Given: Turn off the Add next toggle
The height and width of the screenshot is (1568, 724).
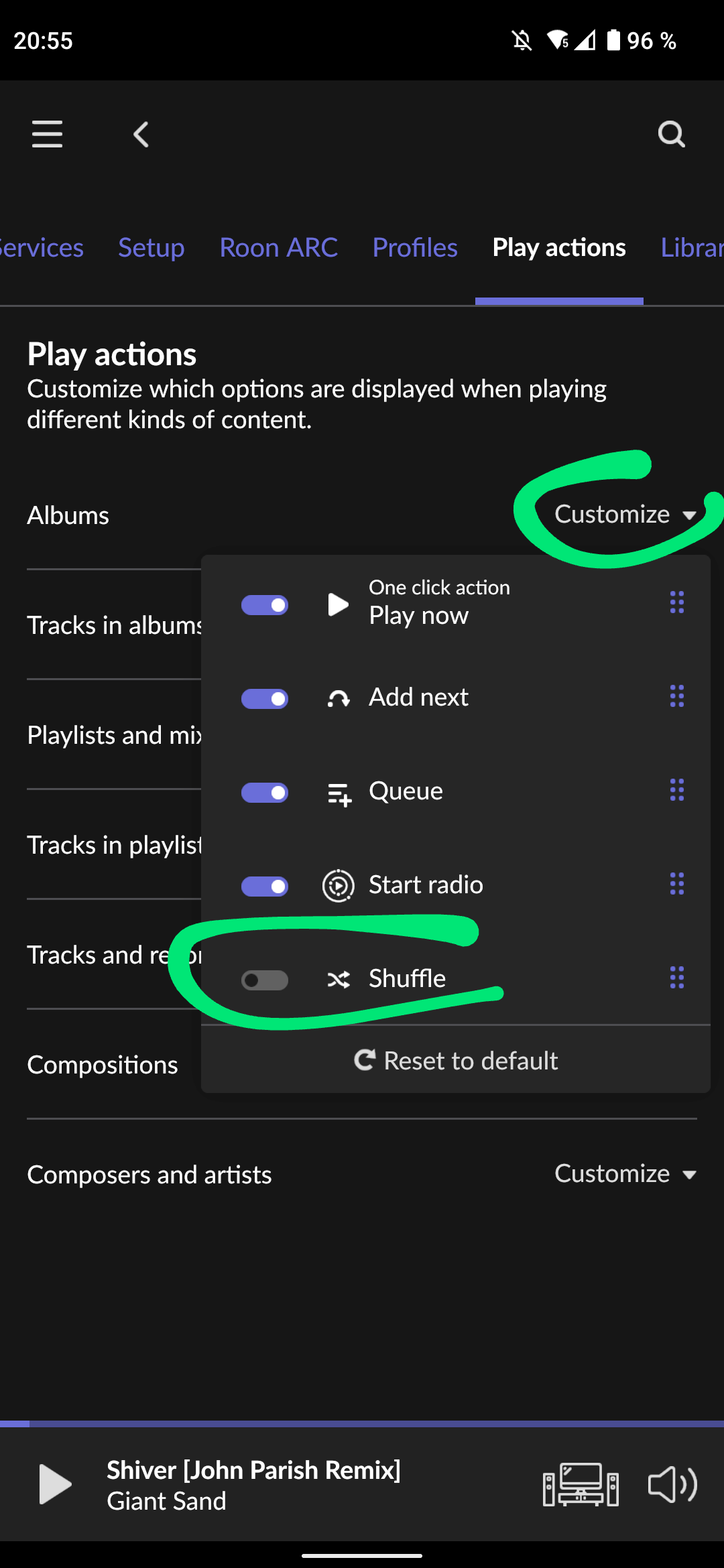Looking at the screenshot, I should [x=265, y=699].
